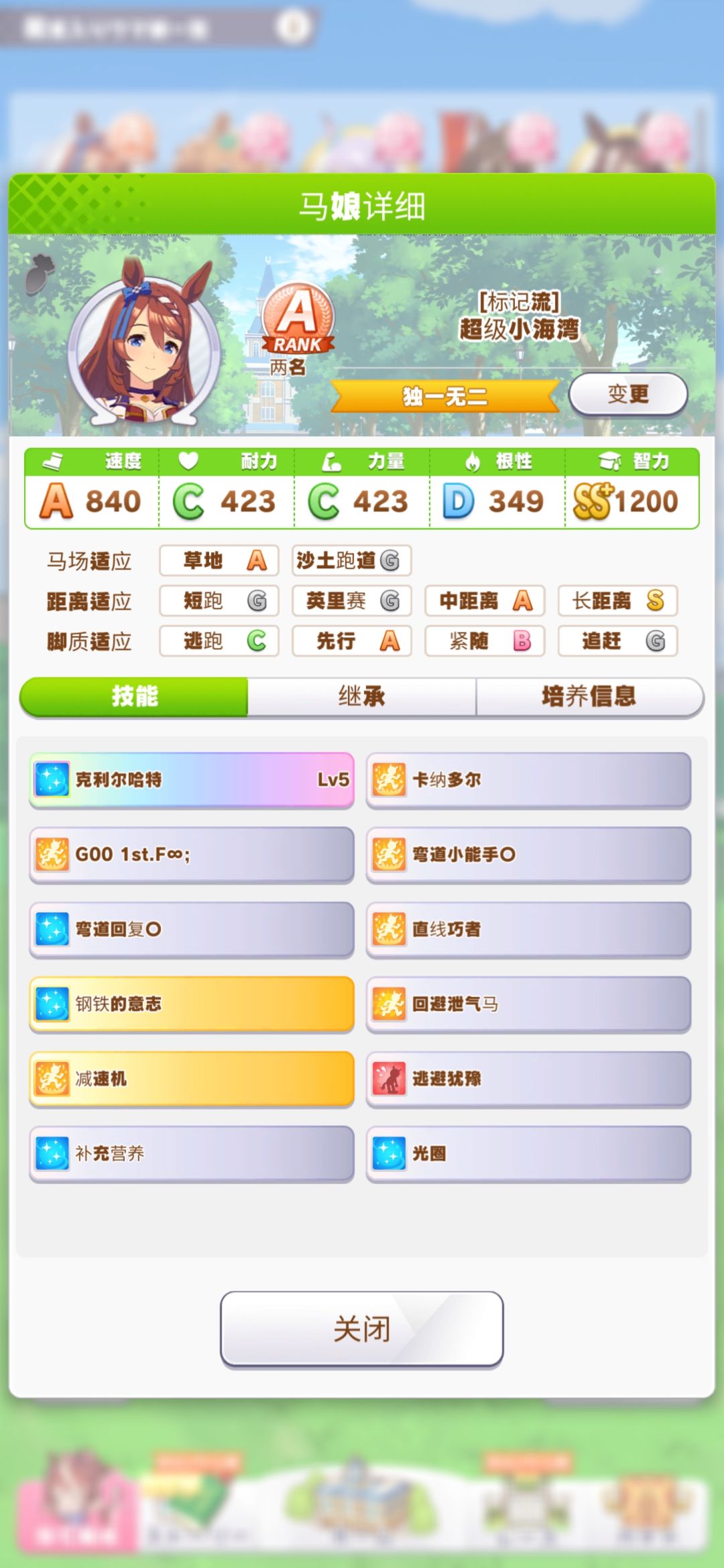
Task: Click the 长距离 S distance aptitude chip
Action: pyautogui.click(x=617, y=602)
